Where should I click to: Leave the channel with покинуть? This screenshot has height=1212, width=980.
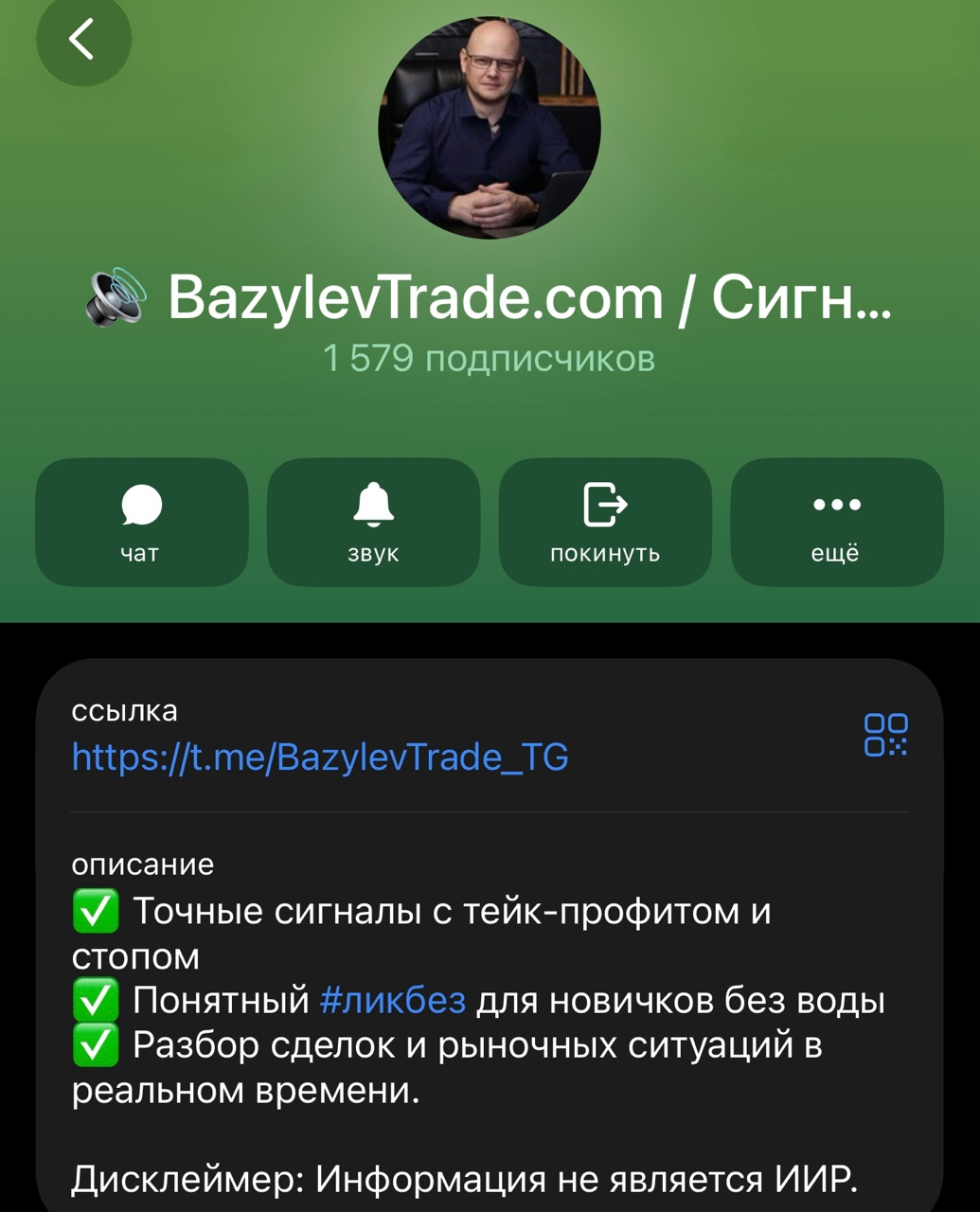tap(605, 523)
